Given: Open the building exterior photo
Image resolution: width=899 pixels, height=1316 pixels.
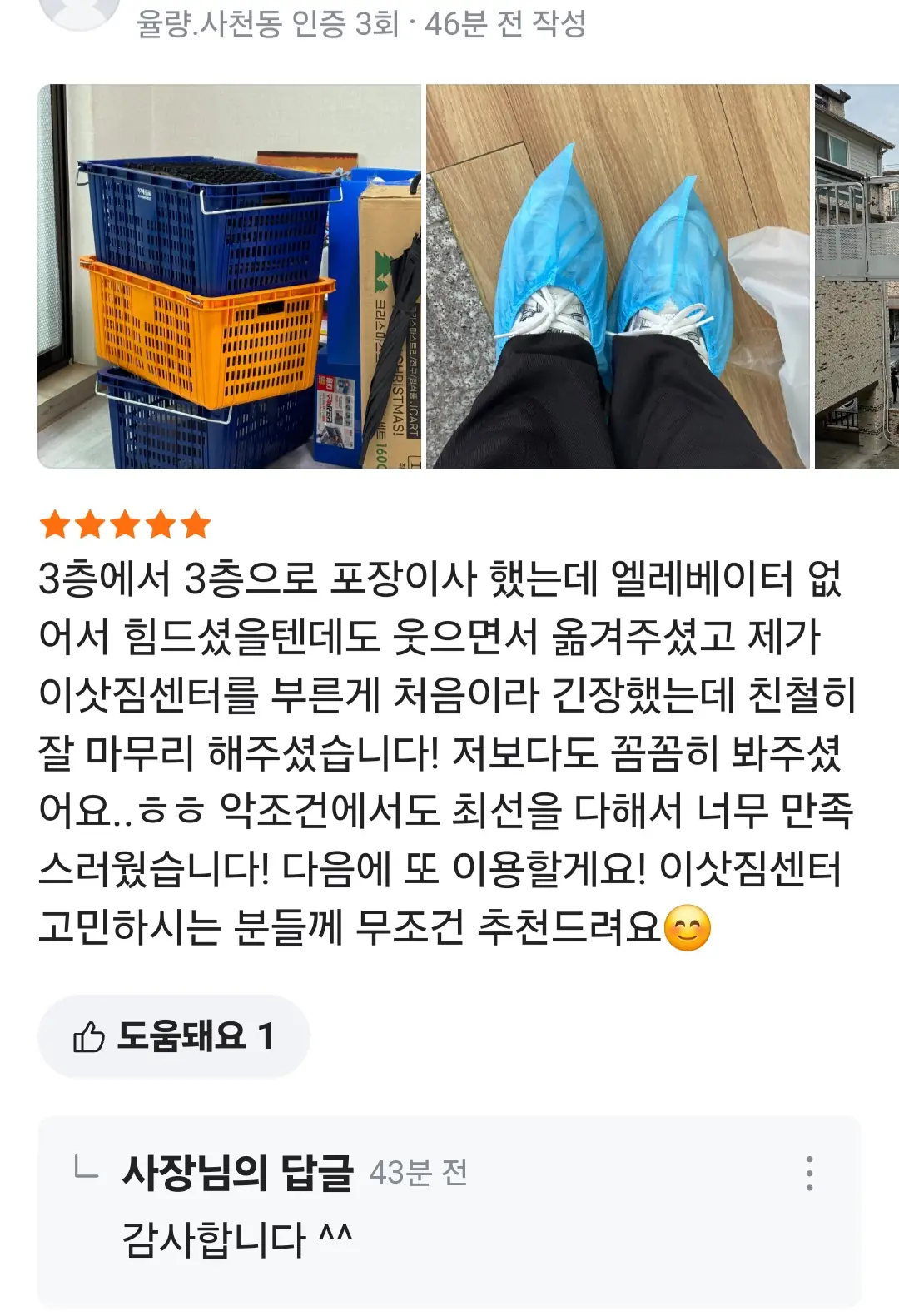Looking at the screenshot, I should tap(857, 276).
